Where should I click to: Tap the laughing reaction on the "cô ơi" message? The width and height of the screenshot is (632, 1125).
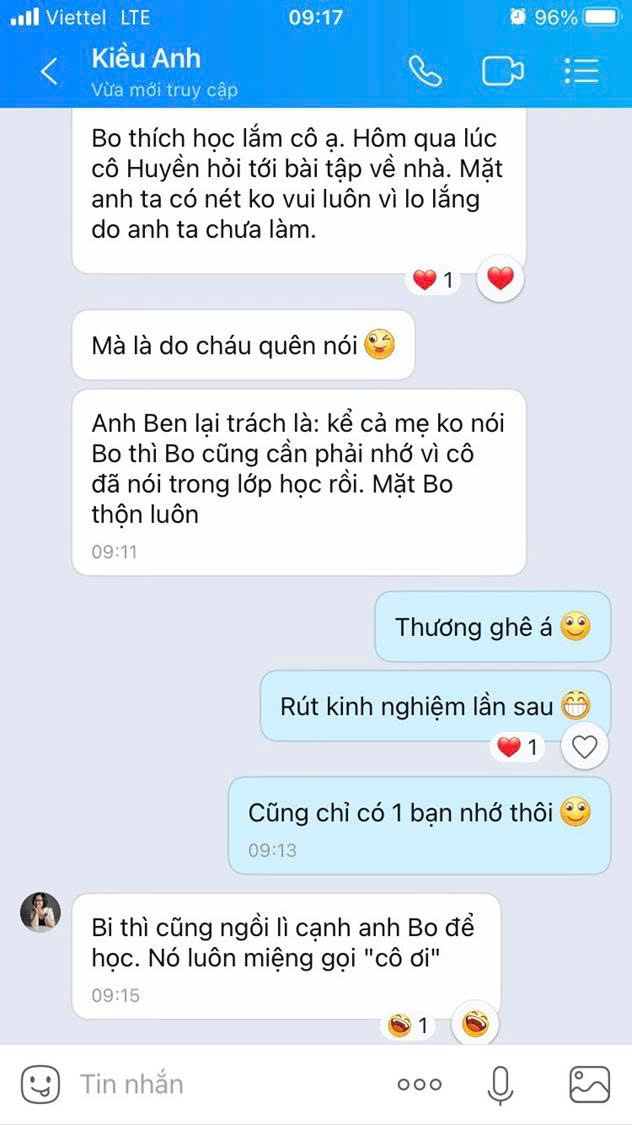point(476,1024)
